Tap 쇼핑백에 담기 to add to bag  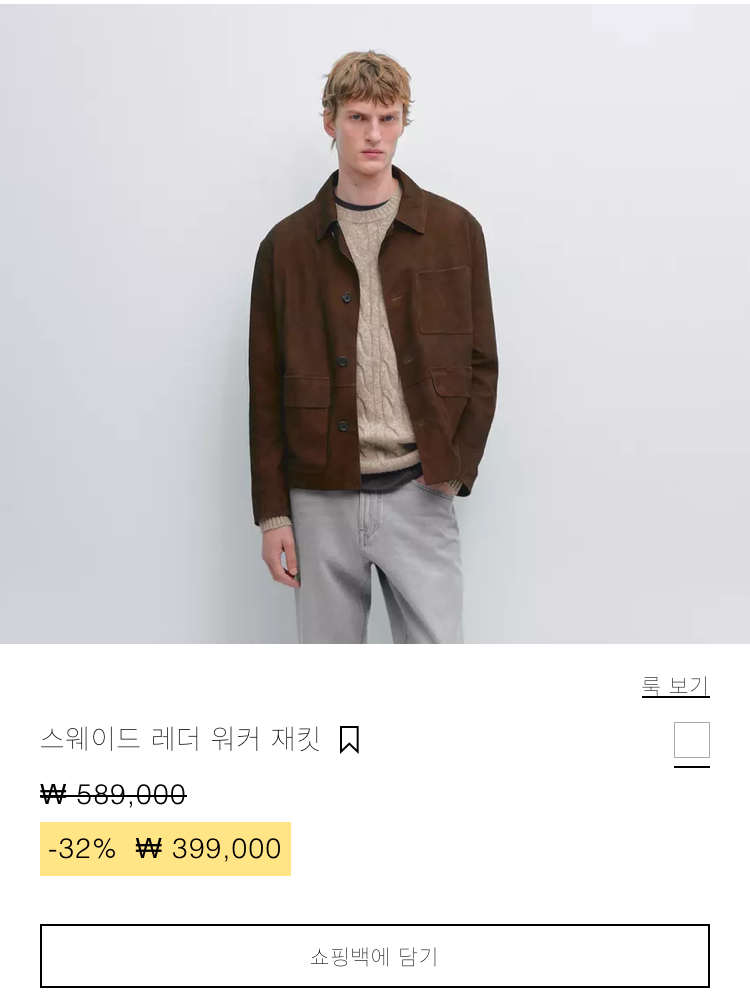pos(375,956)
